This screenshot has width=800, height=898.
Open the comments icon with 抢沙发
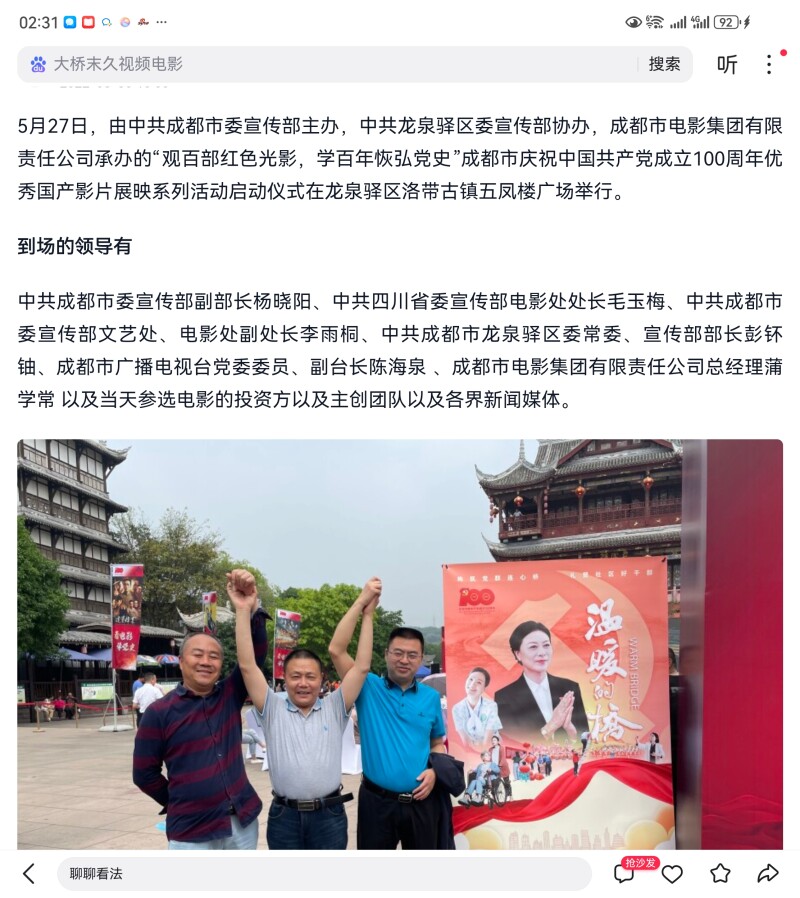click(624, 873)
